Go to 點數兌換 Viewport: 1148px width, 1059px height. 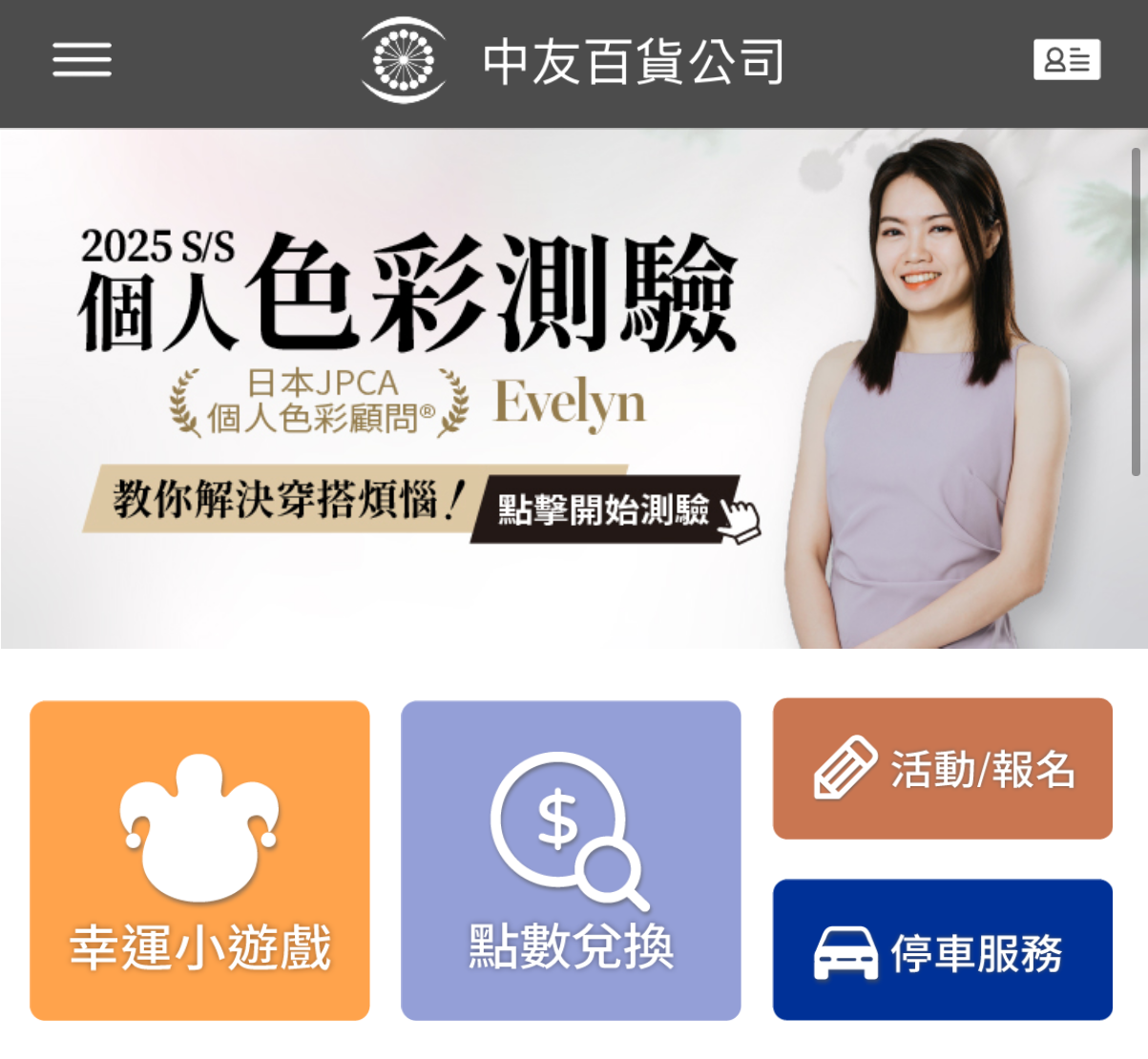pos(571,861)
